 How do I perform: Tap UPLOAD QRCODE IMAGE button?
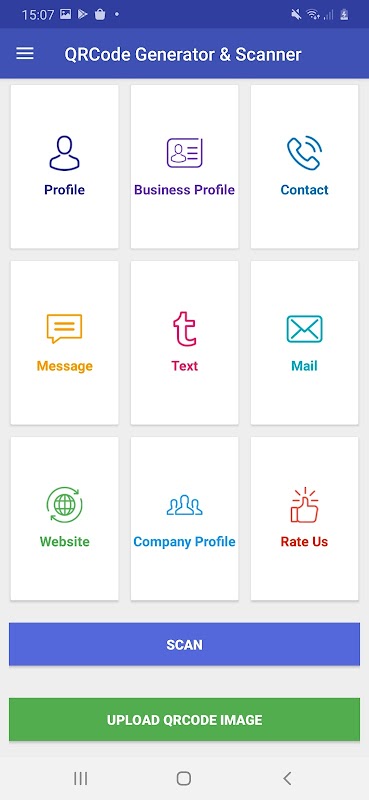(x=184, y=720)
